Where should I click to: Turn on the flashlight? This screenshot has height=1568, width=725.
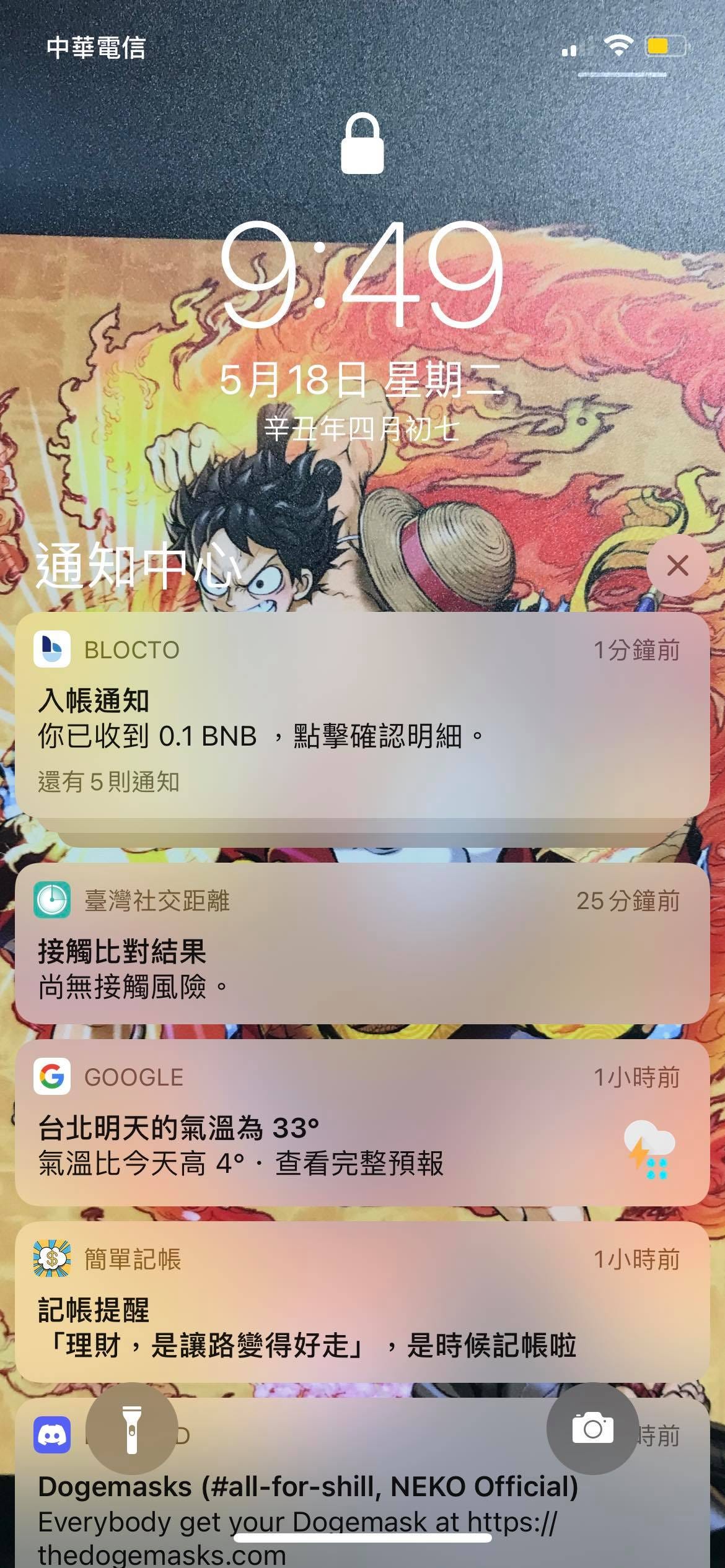(131, 1429)
